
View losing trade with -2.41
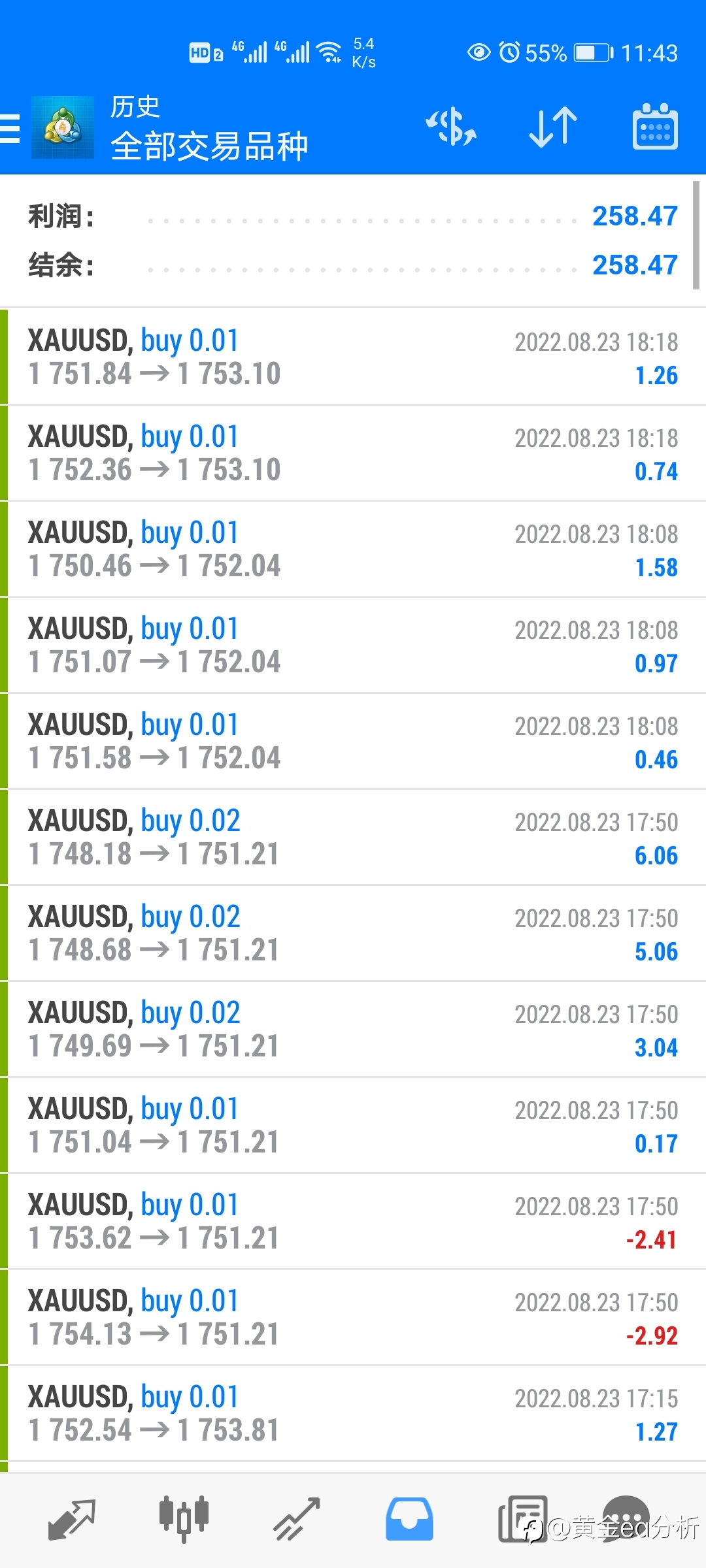353,1221
